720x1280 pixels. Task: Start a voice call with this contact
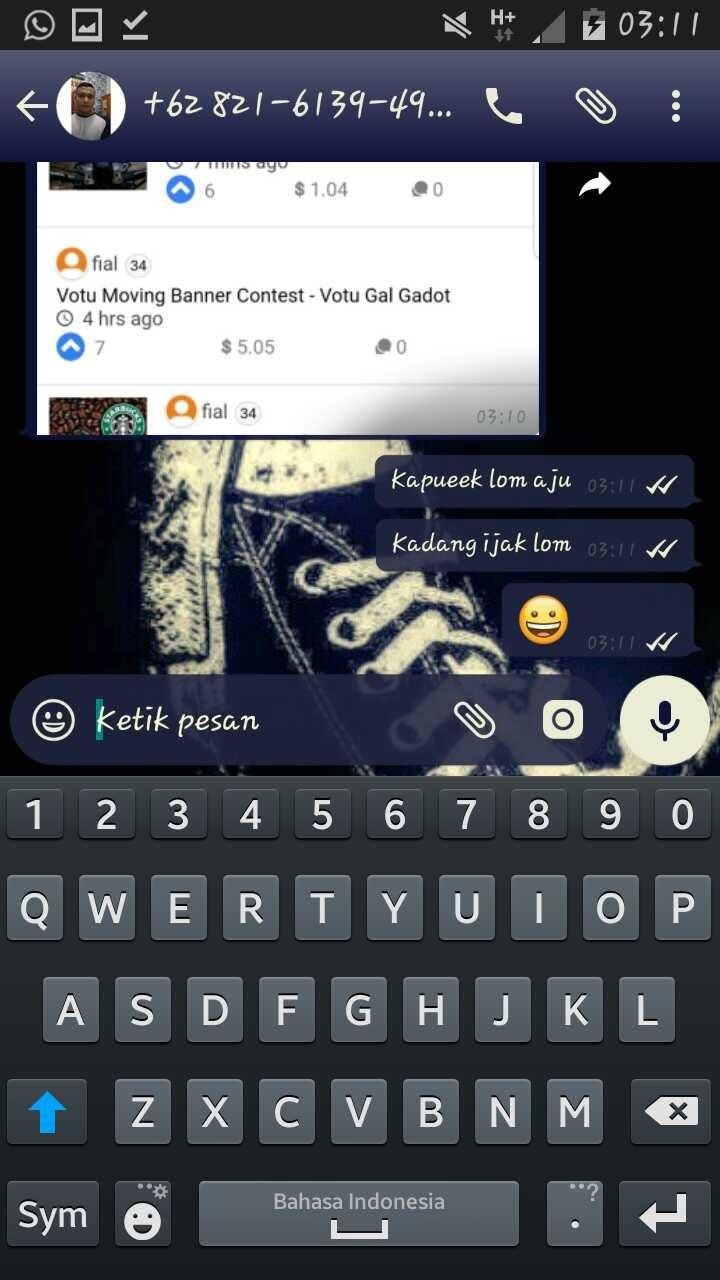(503, 106)
